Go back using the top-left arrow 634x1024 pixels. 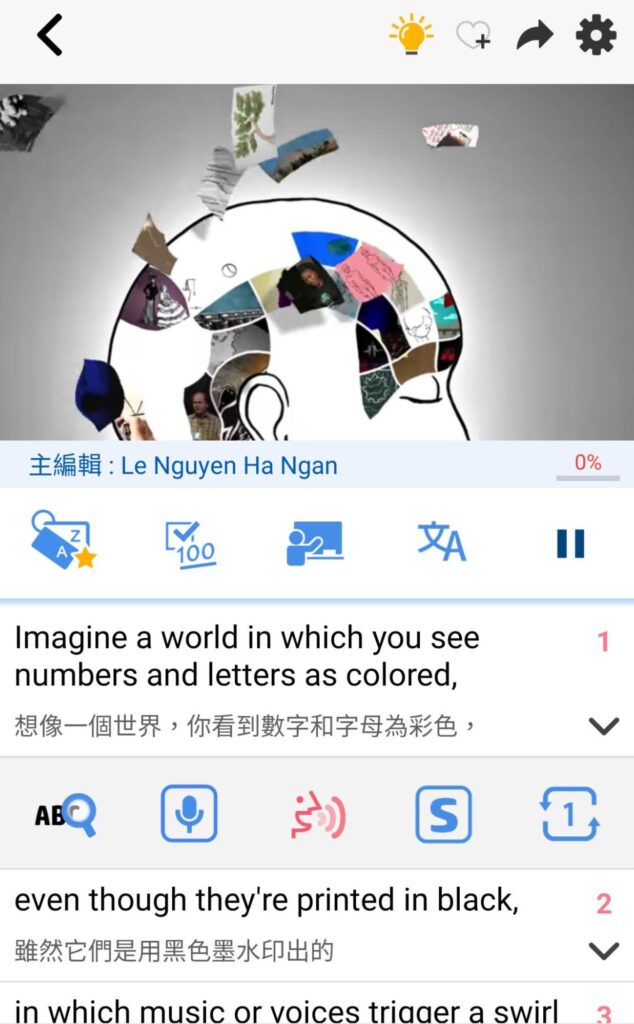(x=50, y=36)
